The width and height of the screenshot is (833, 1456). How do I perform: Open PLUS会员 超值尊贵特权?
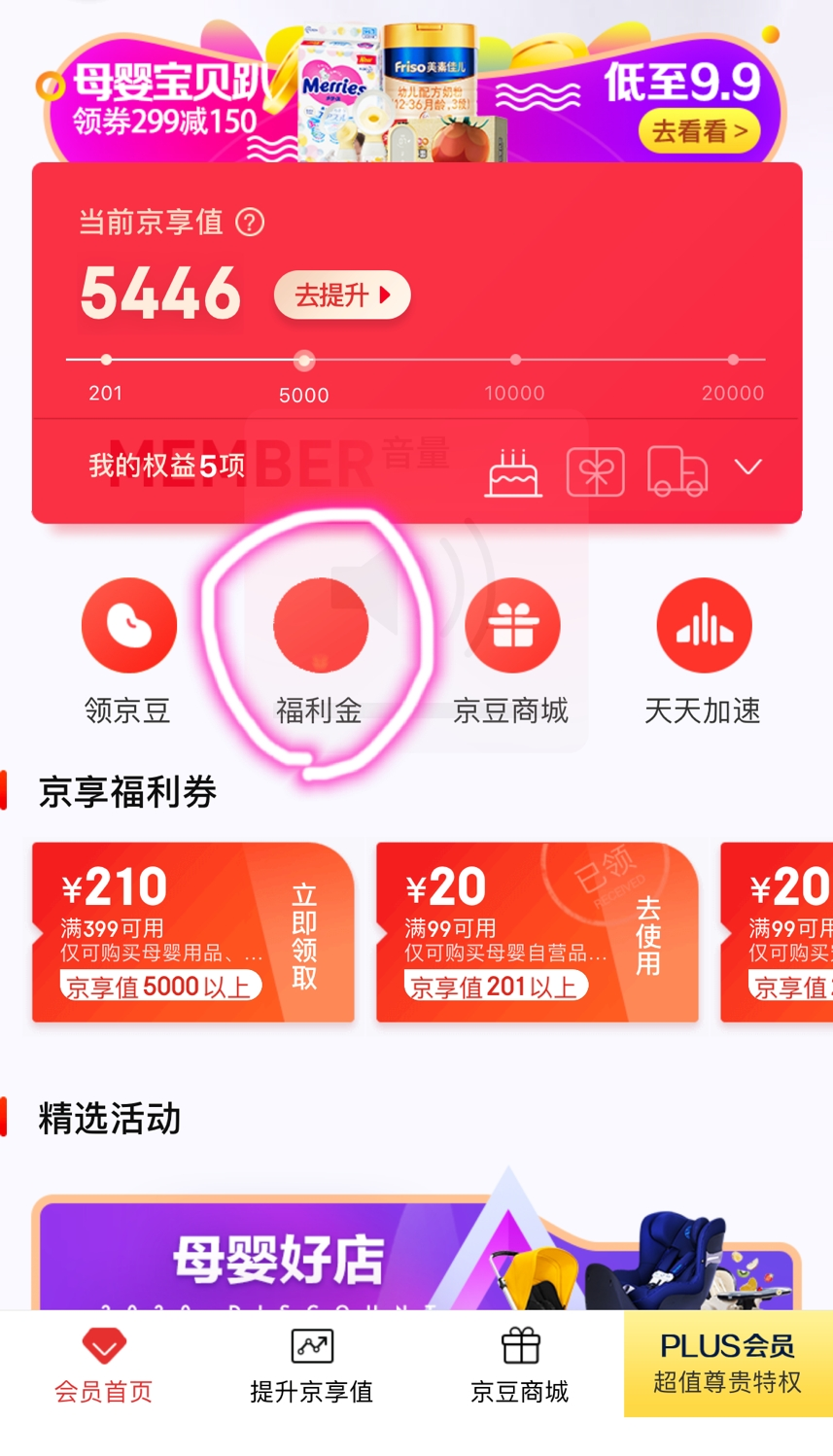coord(727,1363)
